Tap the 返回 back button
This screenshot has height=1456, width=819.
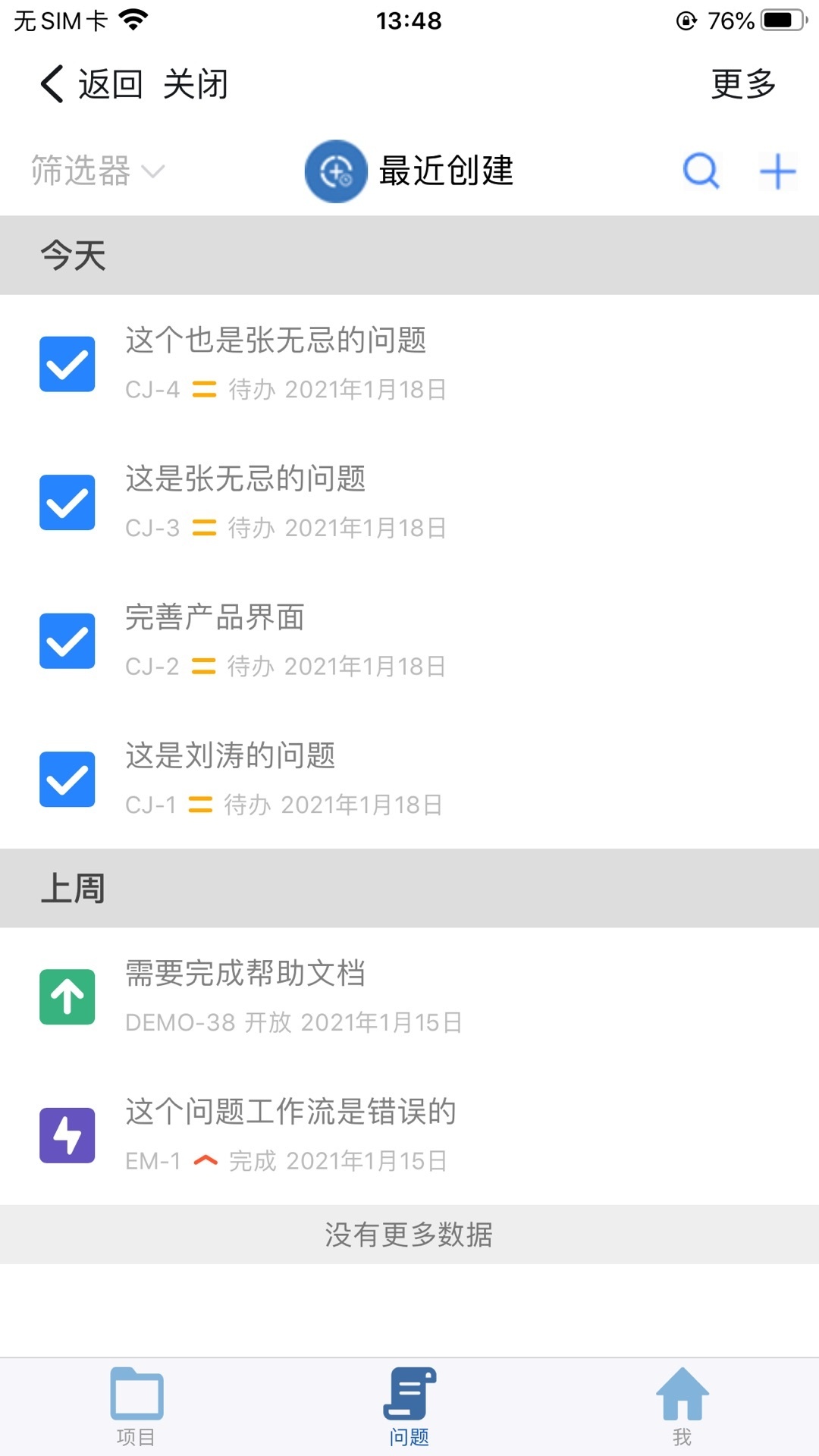pyautogui.click(x=92, y=83)
